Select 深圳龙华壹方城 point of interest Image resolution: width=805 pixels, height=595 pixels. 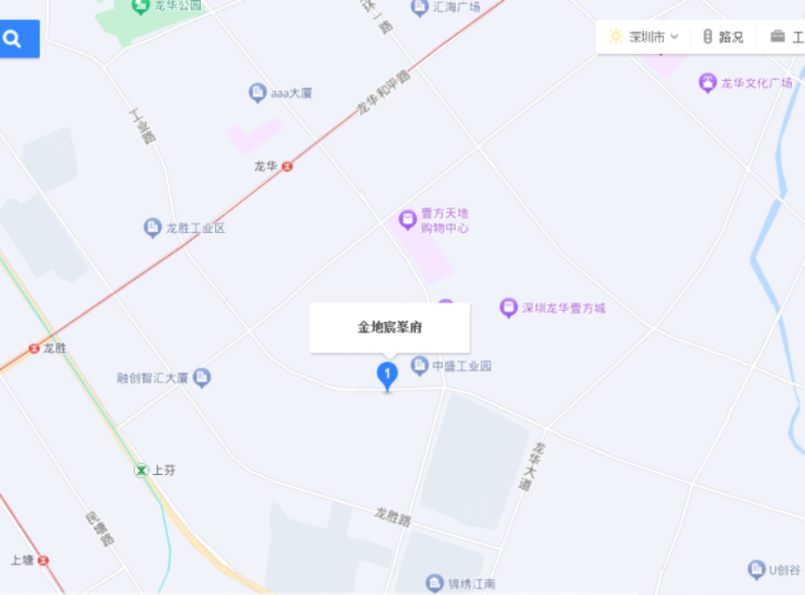[x=509, y=307]
